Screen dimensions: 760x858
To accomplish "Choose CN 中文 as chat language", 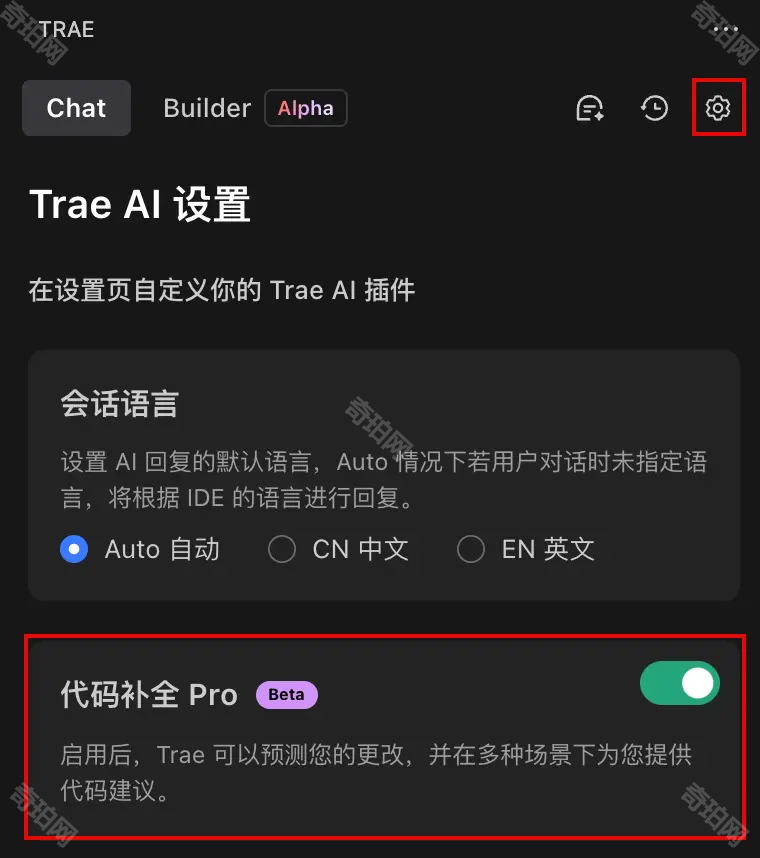I will 282,549.
